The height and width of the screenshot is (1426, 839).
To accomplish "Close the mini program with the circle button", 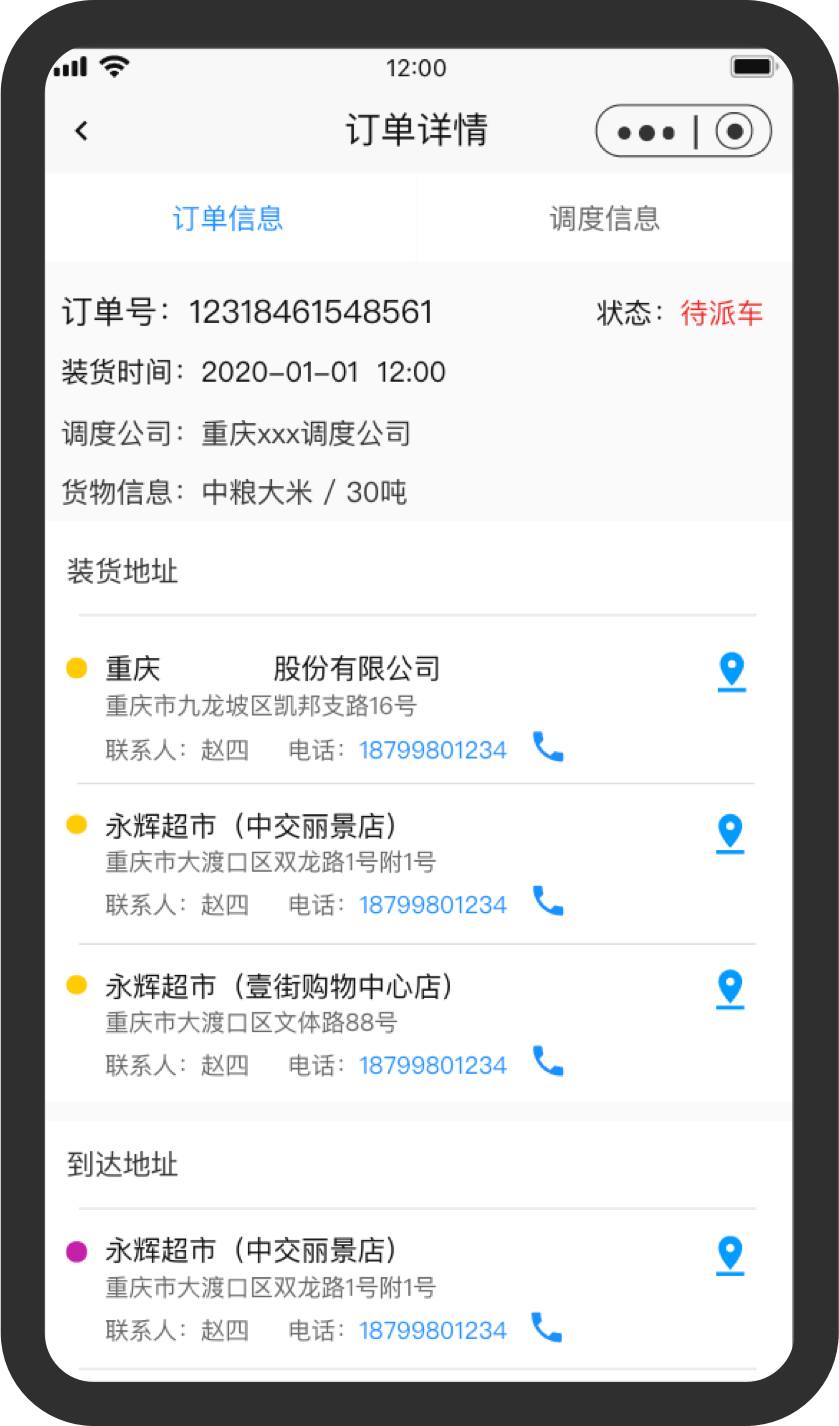I will click(734, 132).
